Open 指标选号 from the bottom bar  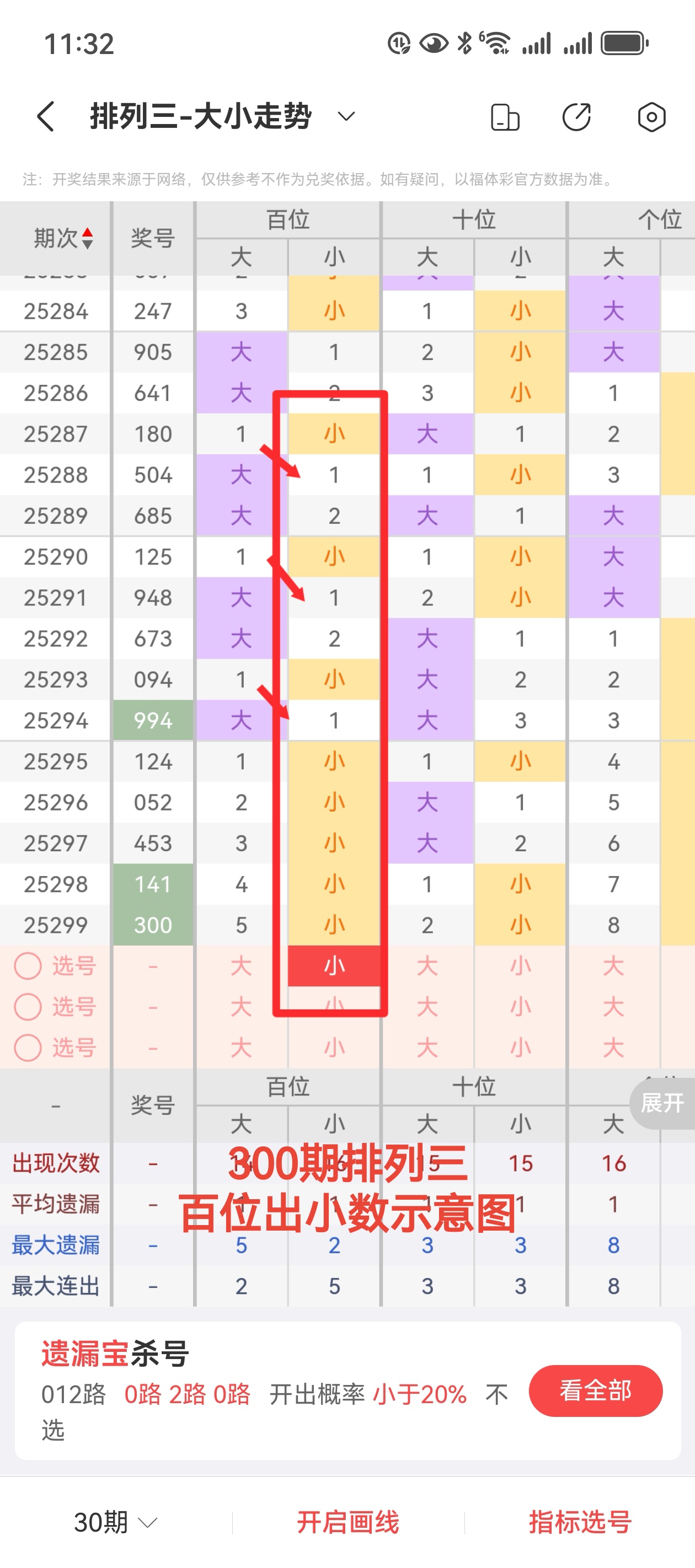[580, 1522]
